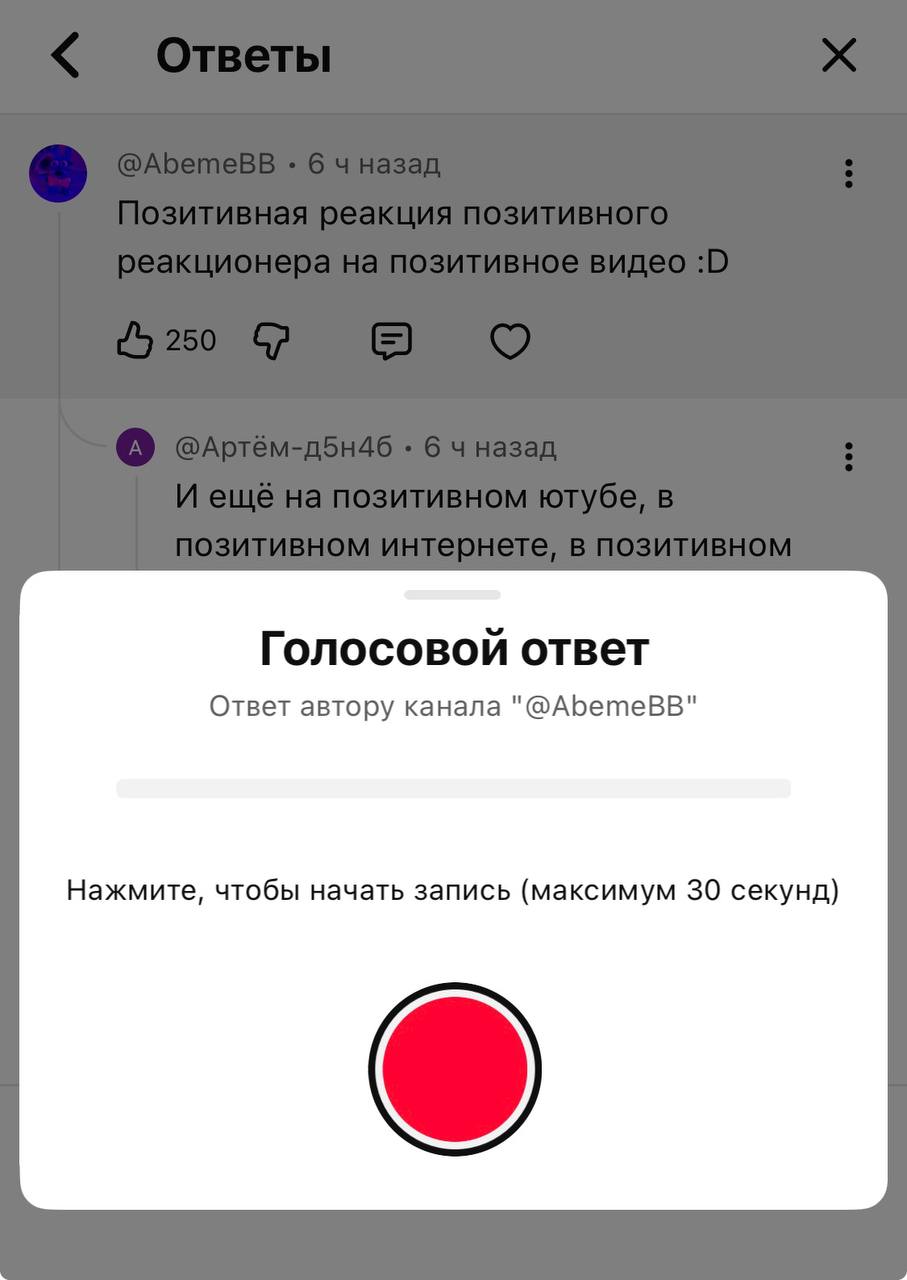
Task: Open @AbemeBB's channel avatar
Action: 58,173
